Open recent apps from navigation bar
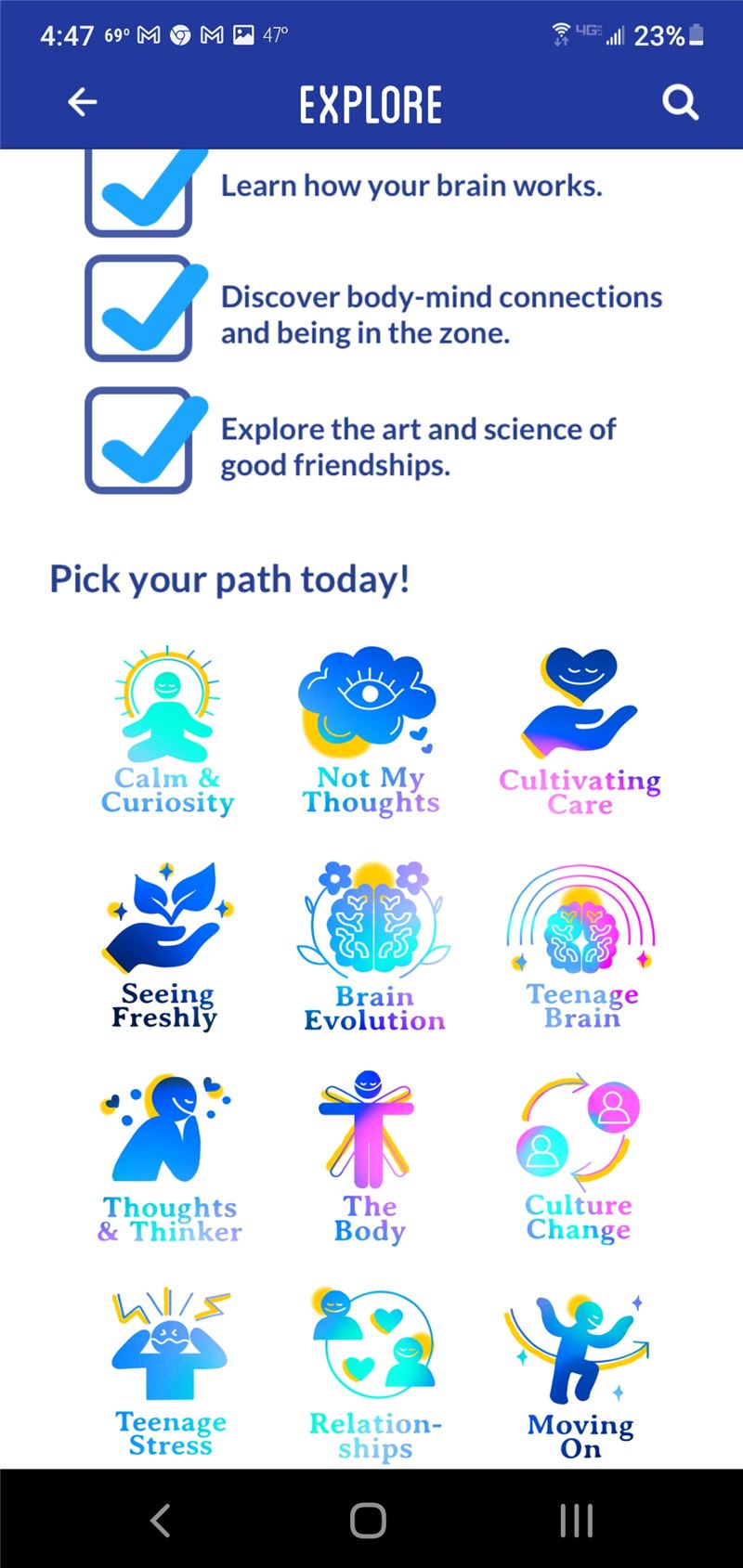The image size is (743, 1568). click(577, 1521)
